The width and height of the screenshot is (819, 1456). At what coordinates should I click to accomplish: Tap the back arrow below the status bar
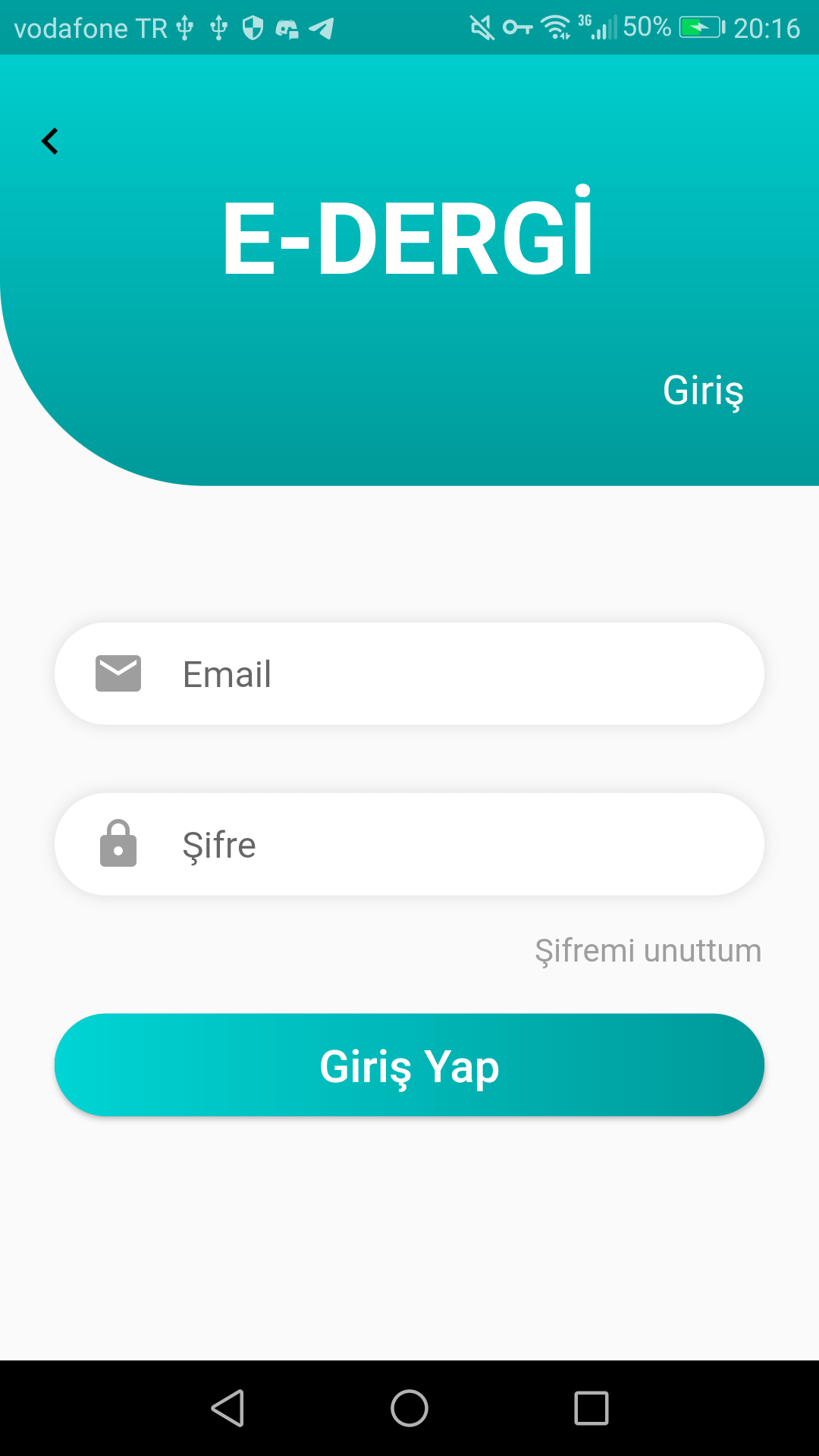tap(50, 141)
